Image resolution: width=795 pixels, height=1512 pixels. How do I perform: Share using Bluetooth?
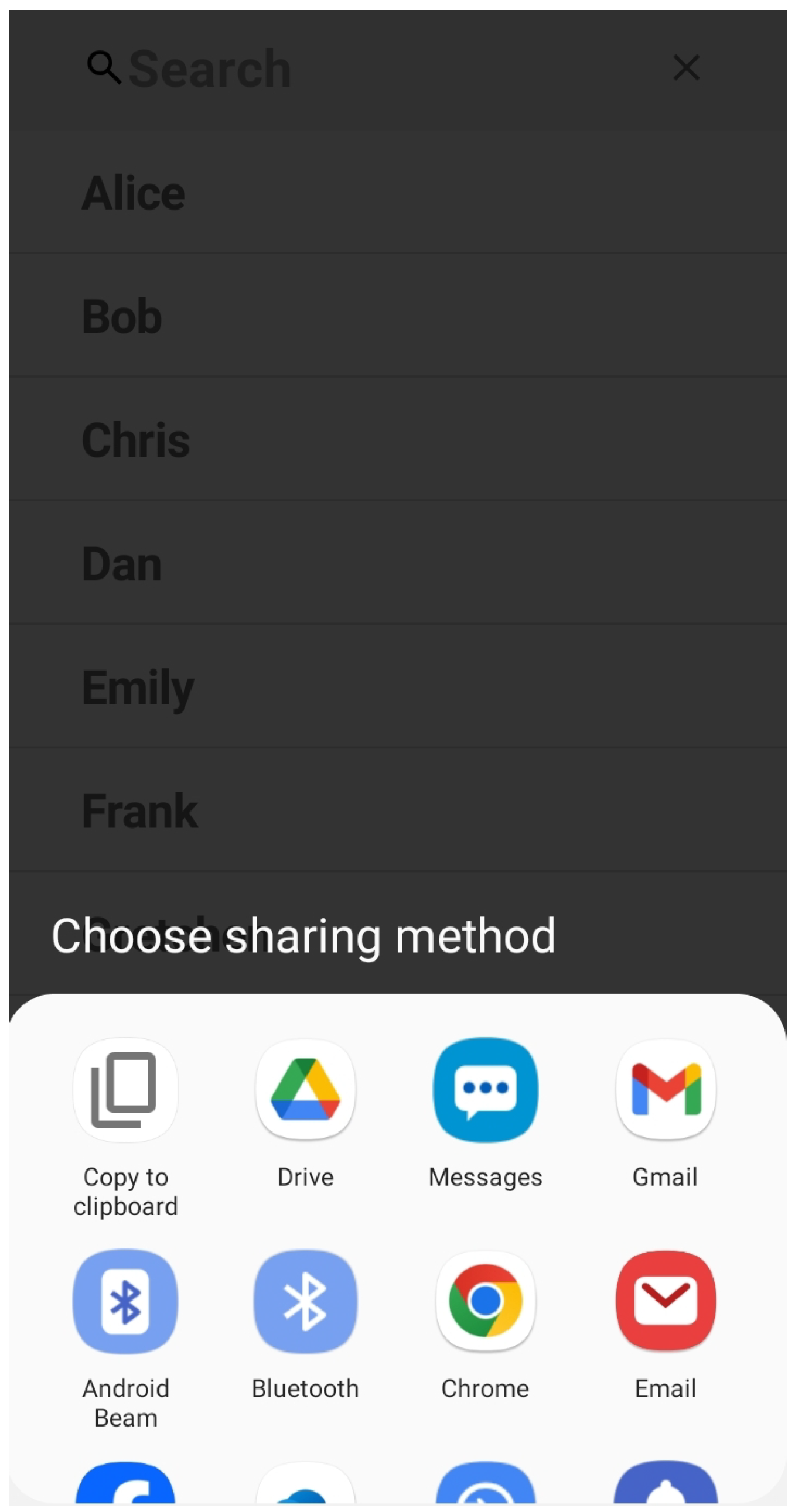click(x=305, y=1301)
